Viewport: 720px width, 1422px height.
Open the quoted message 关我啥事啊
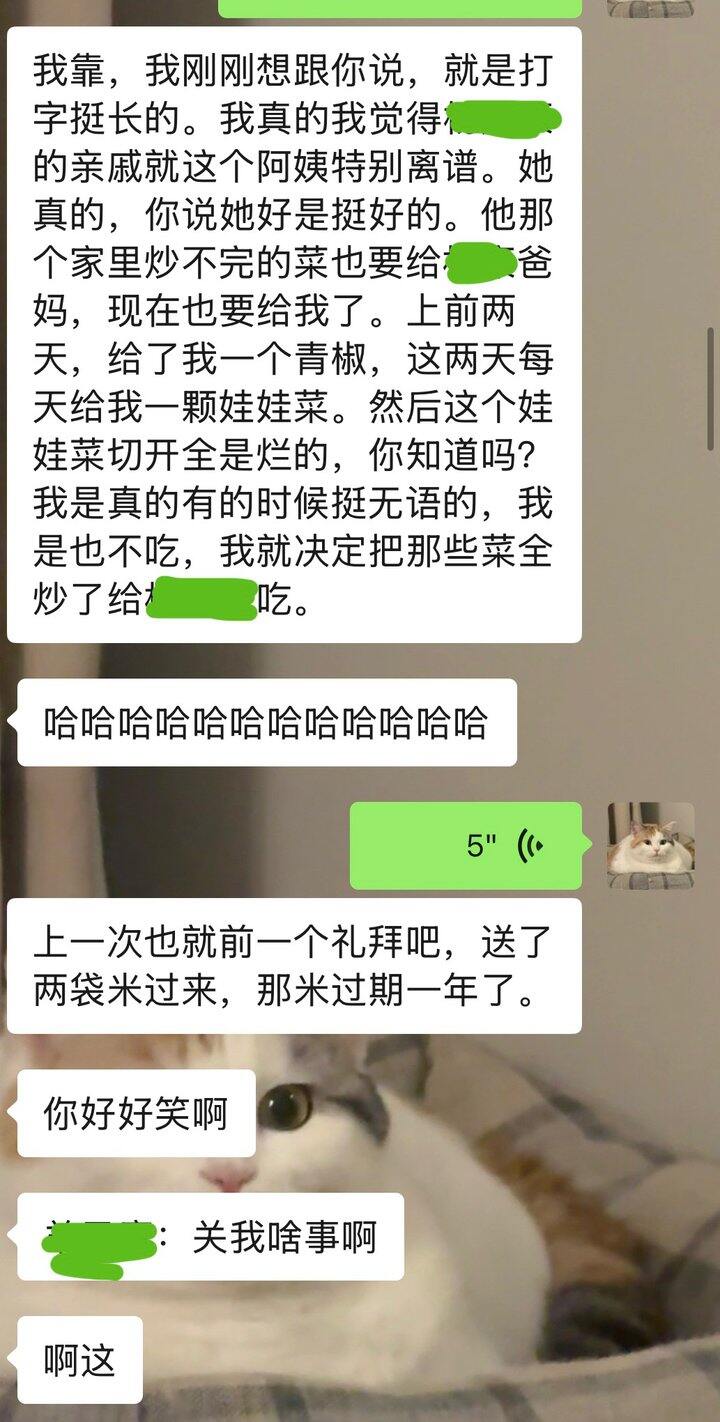point(211,1237)
